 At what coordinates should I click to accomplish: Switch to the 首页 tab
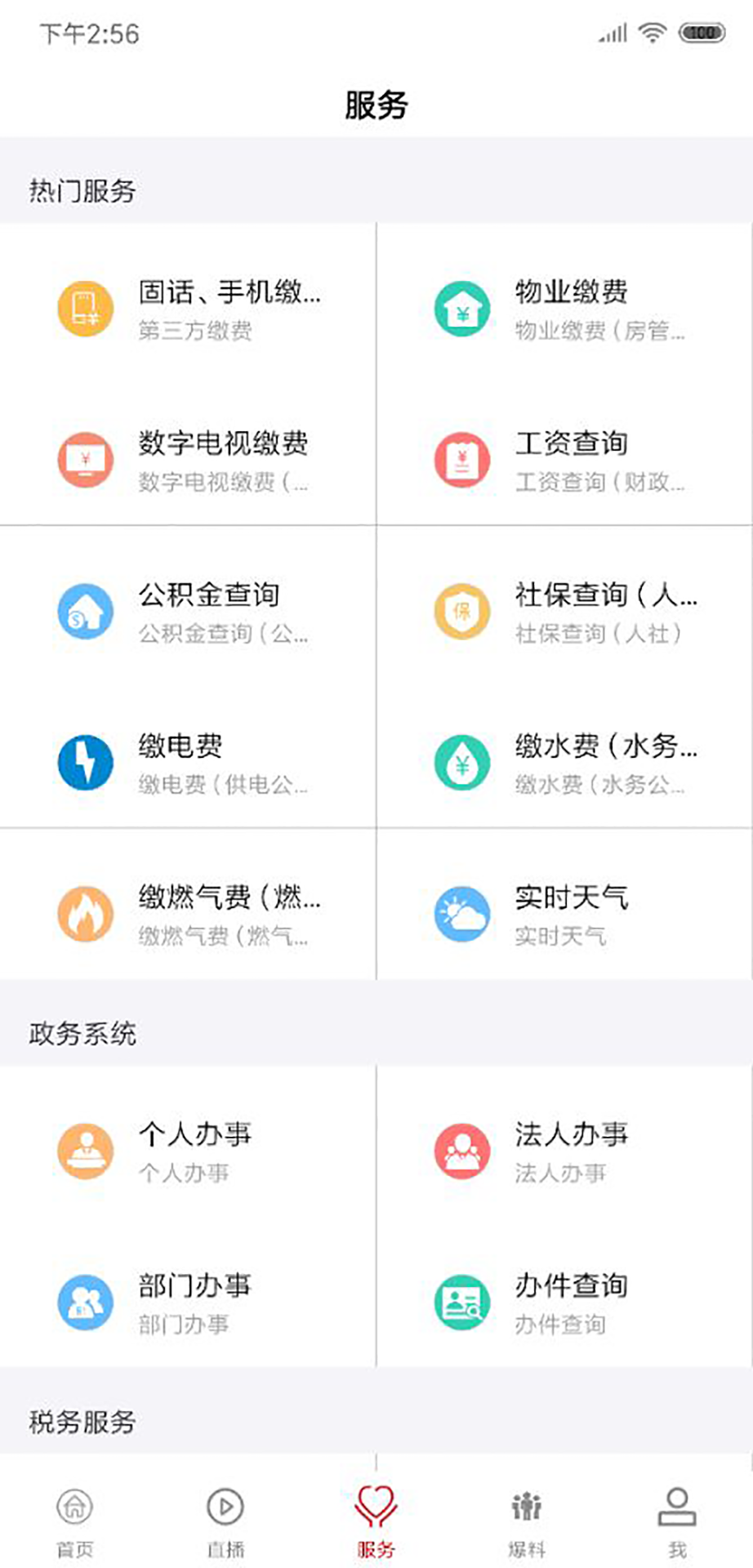pos(74,1522)
